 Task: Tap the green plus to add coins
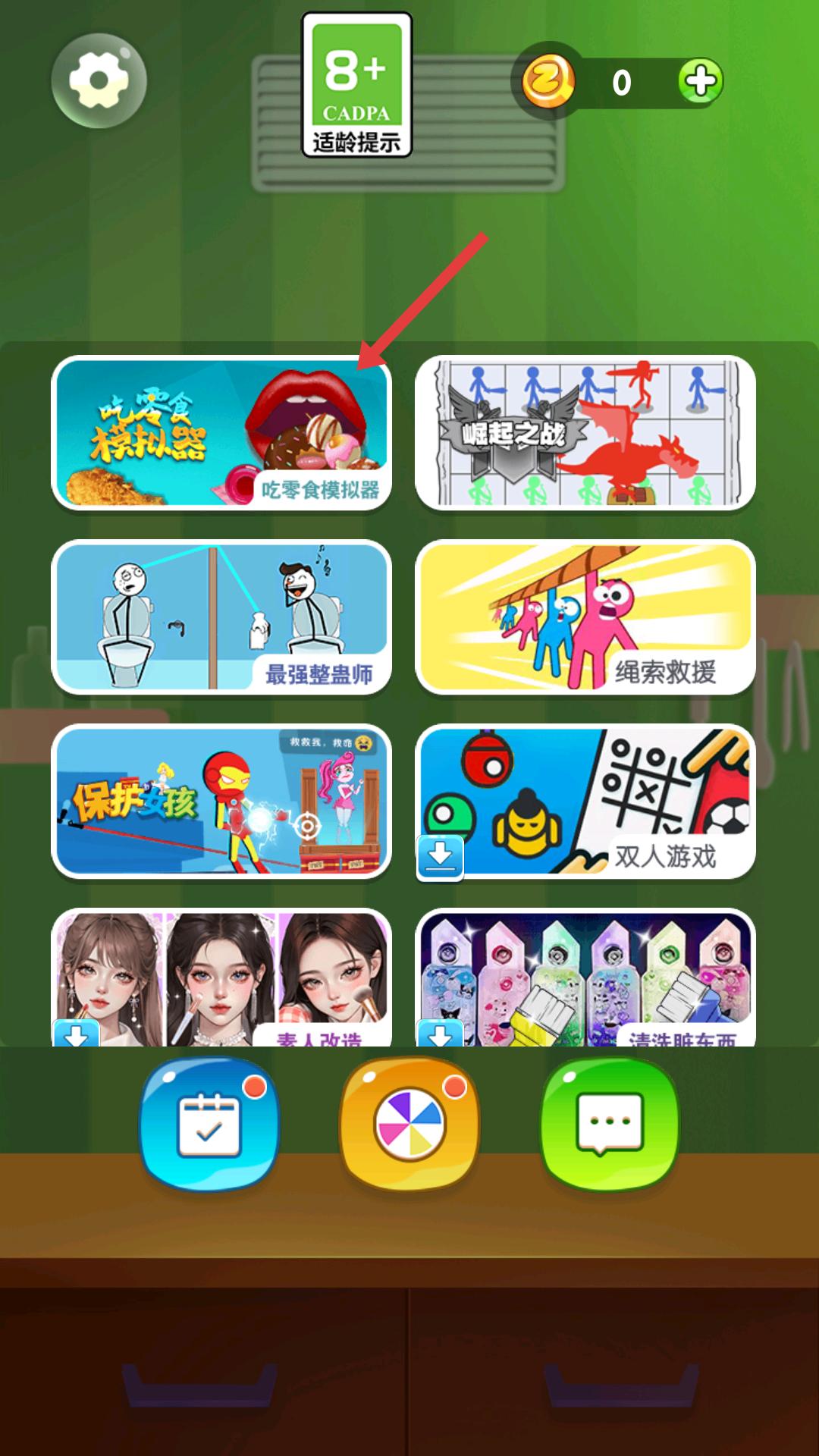700,81
